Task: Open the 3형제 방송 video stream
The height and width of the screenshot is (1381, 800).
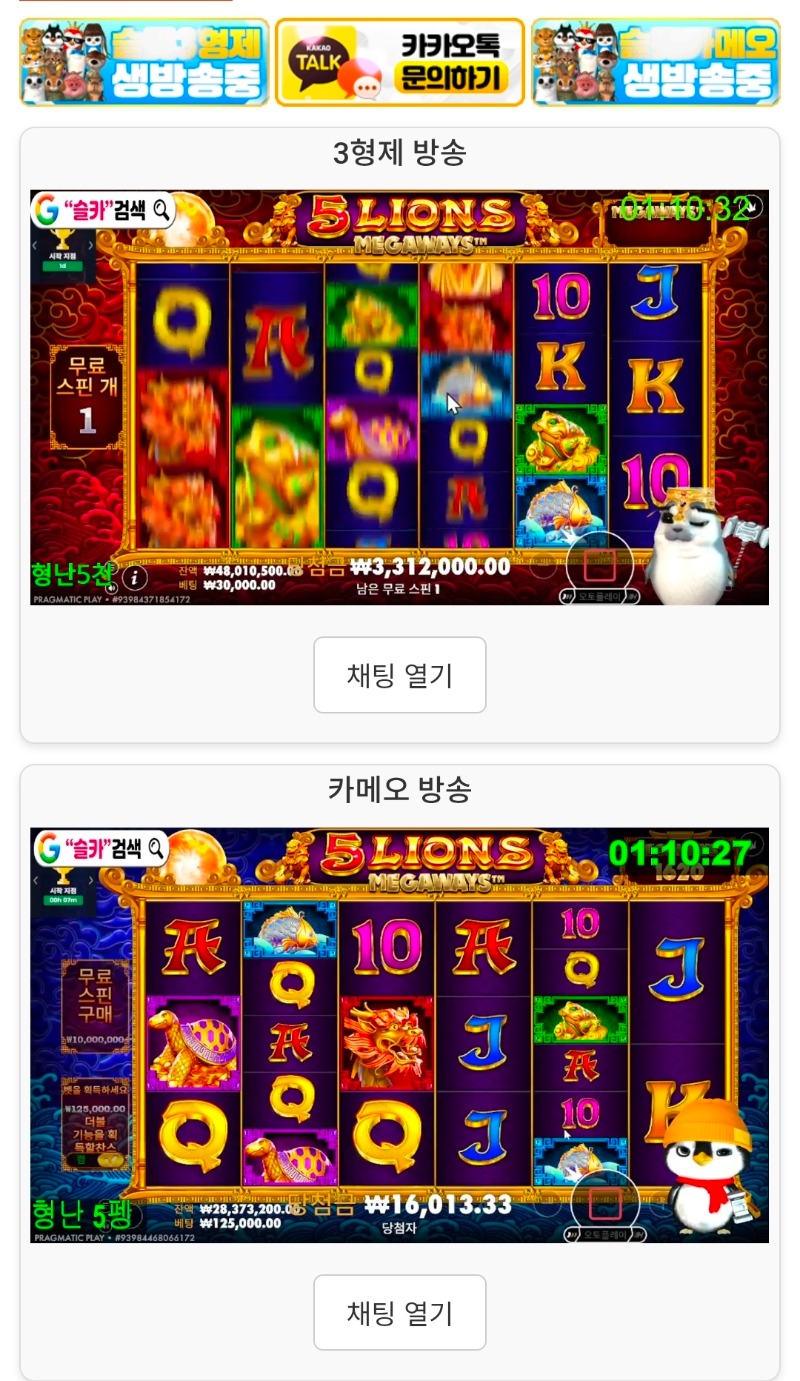Action: pos(400,397)
